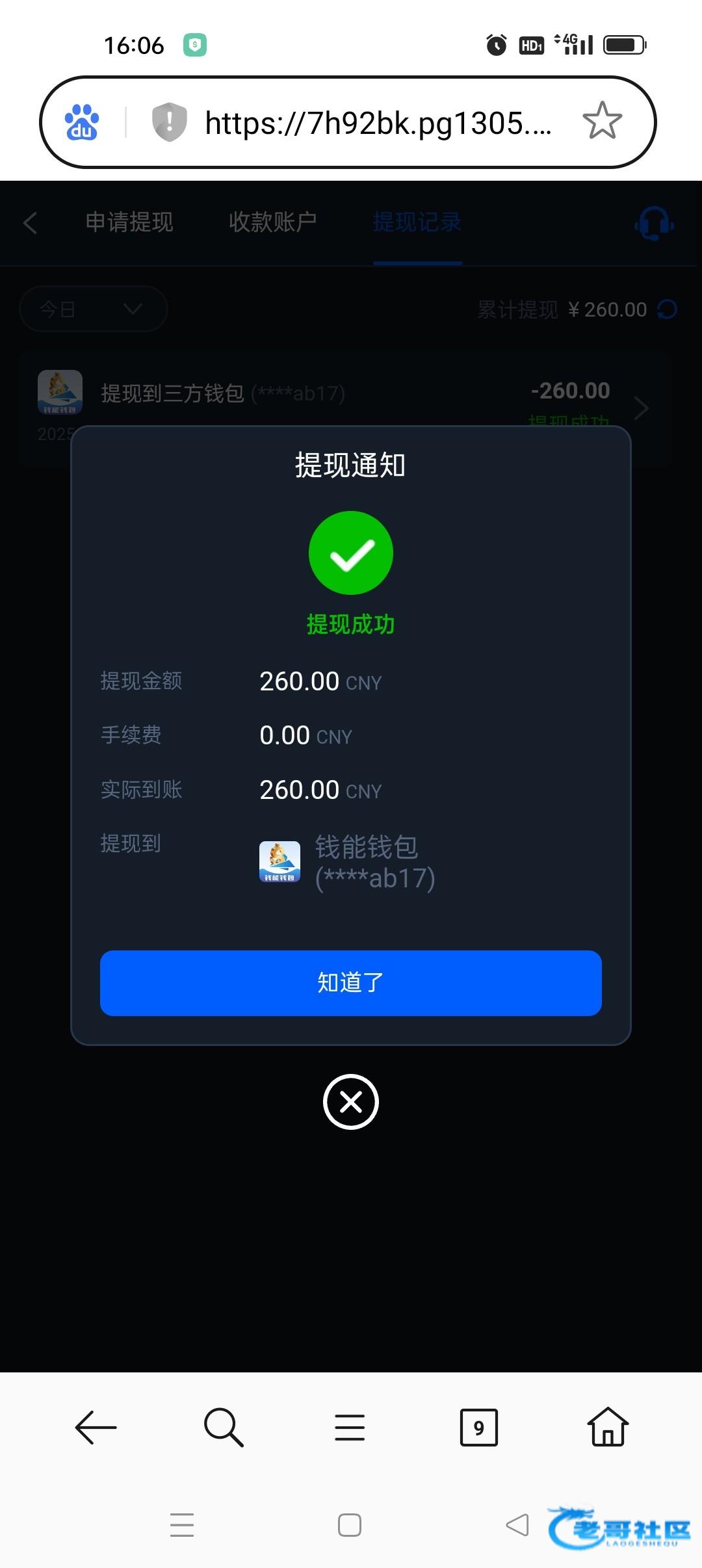Bookmark this page with the star
The image size is (702, 1568).
[602, 122]
